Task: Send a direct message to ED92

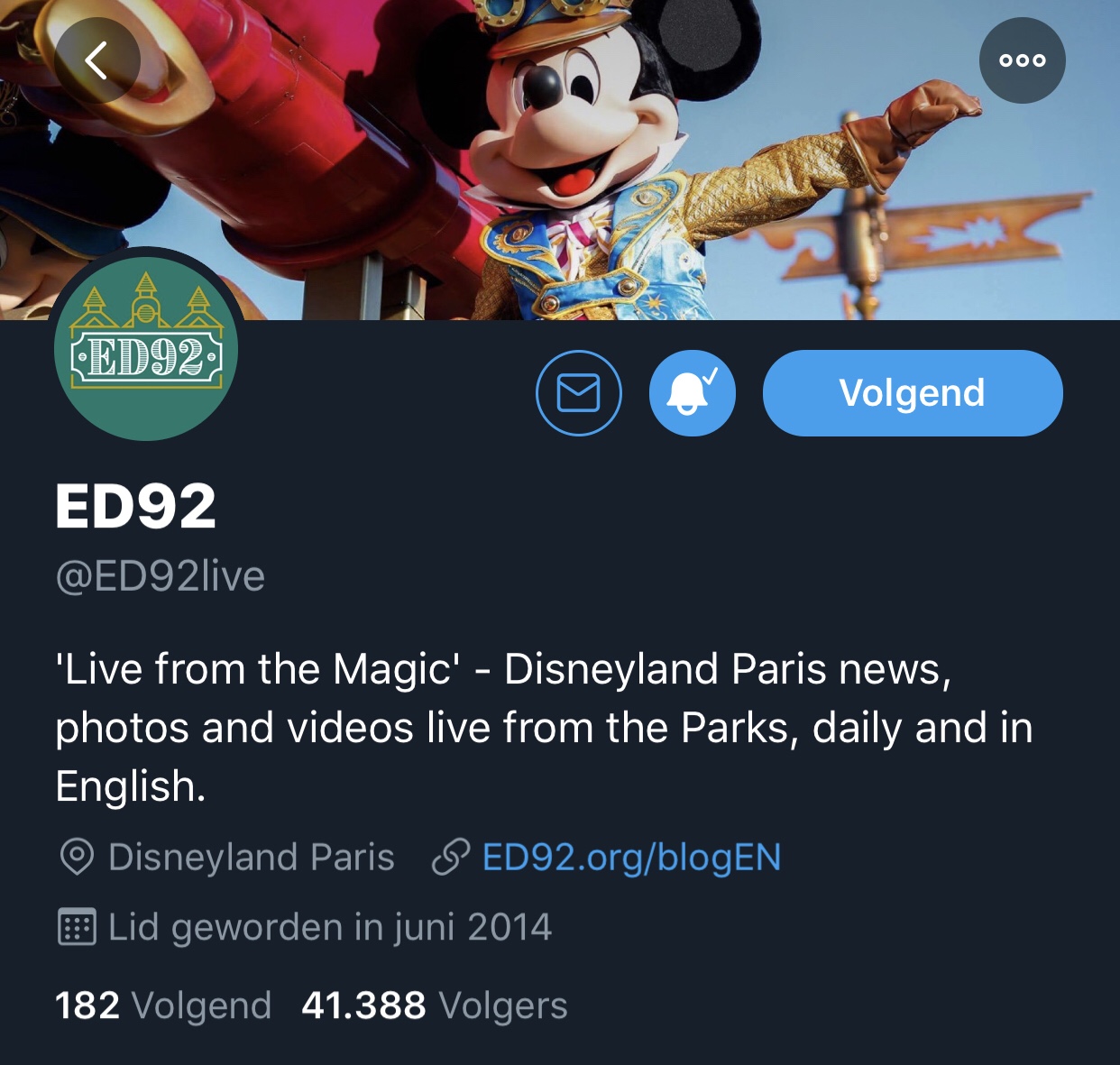Action: tap(578, 393)
